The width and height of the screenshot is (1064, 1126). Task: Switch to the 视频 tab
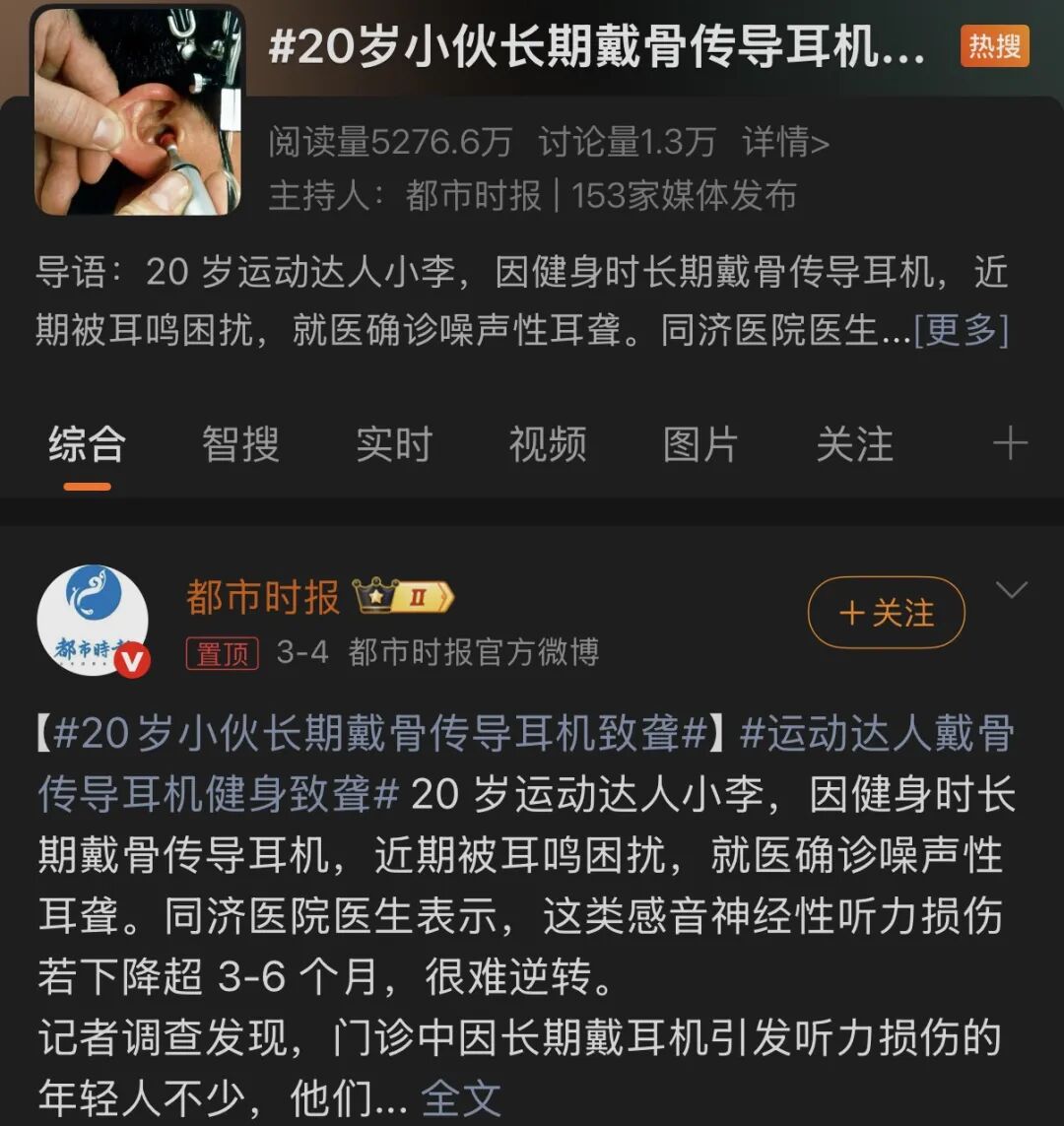(548, 444)
